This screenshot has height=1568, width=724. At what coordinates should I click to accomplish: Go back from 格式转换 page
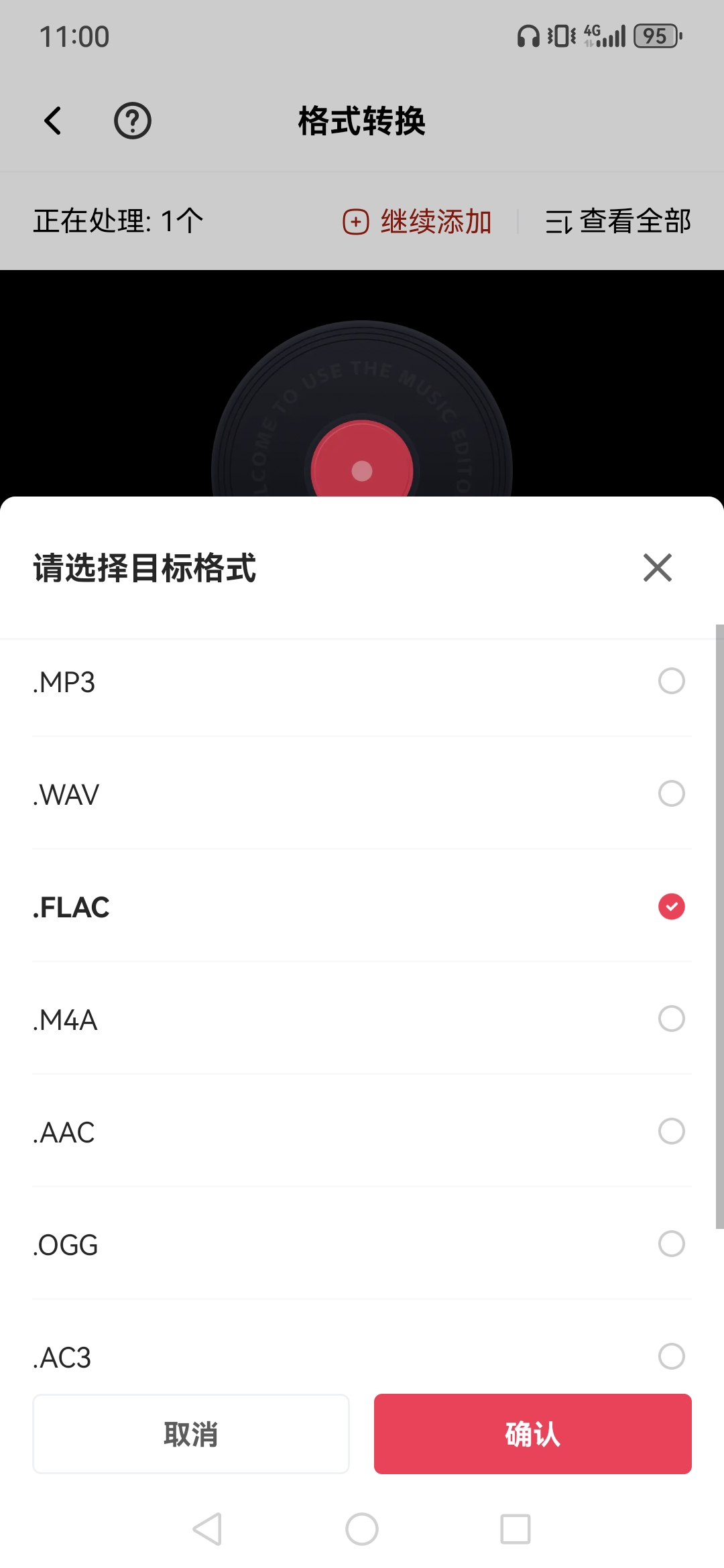coord(53,121)
